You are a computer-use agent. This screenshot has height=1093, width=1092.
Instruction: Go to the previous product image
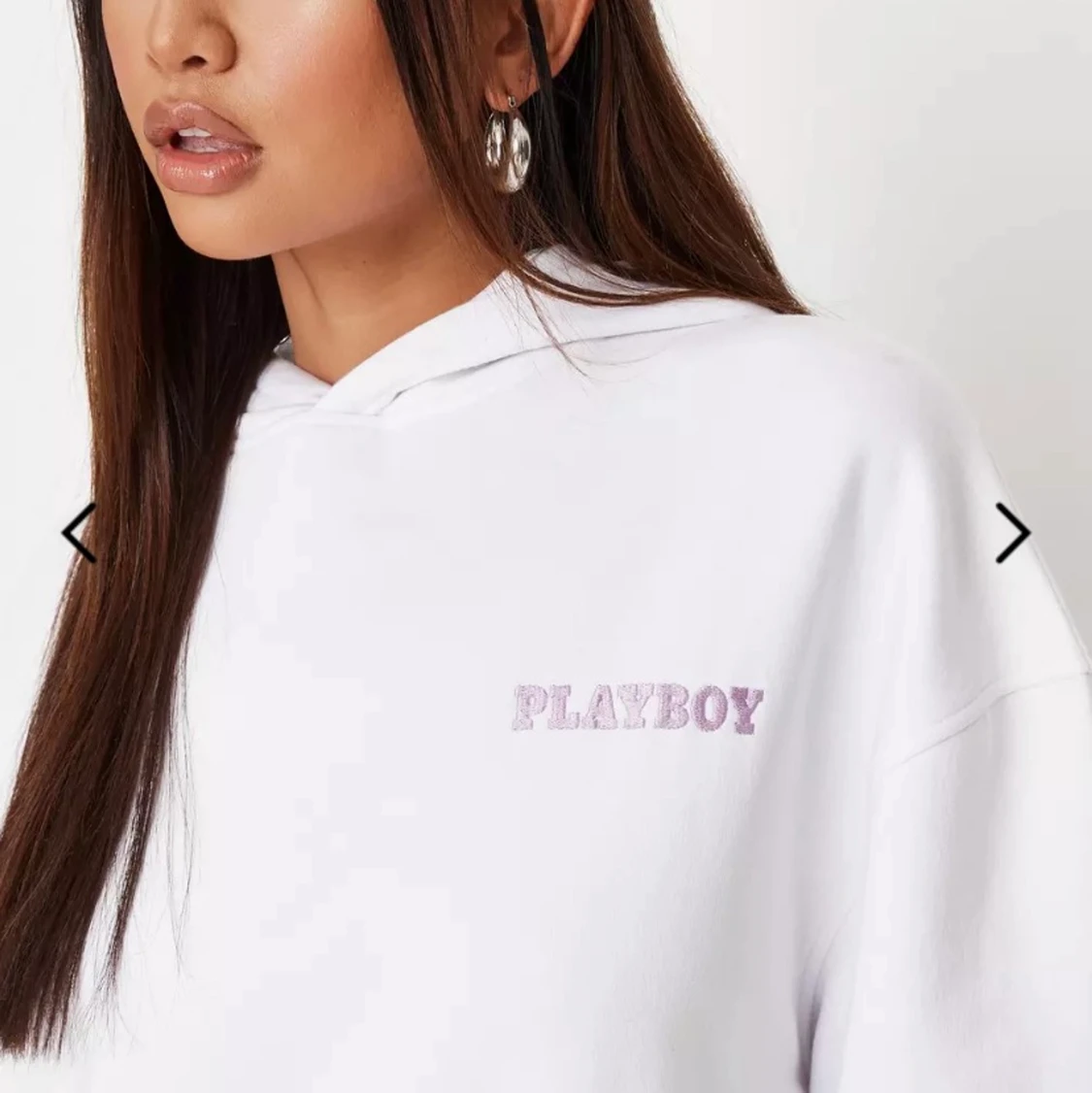pyautogui.click(x=79, y=533)
